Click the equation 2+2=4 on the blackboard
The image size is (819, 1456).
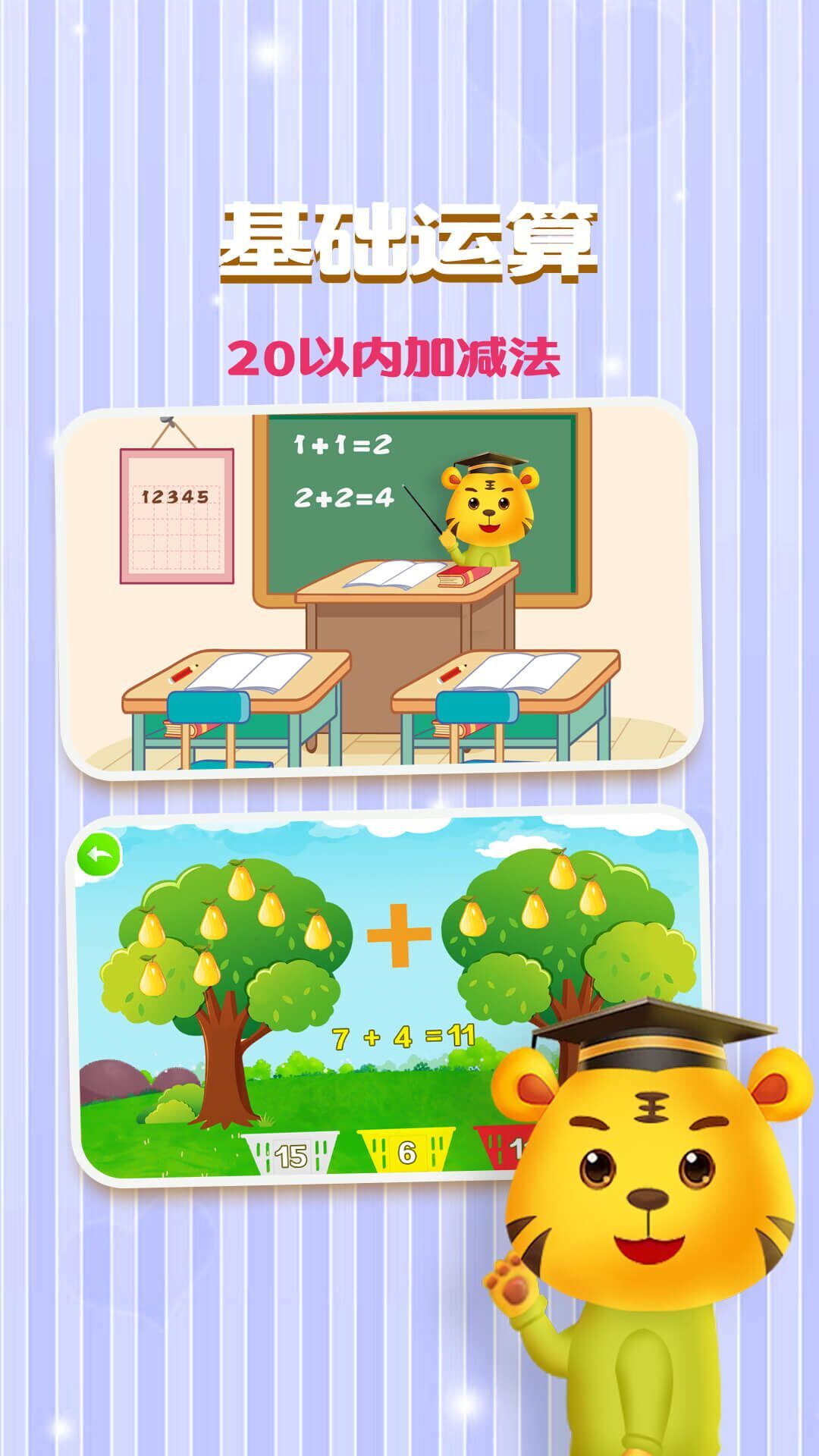(345, 497)
